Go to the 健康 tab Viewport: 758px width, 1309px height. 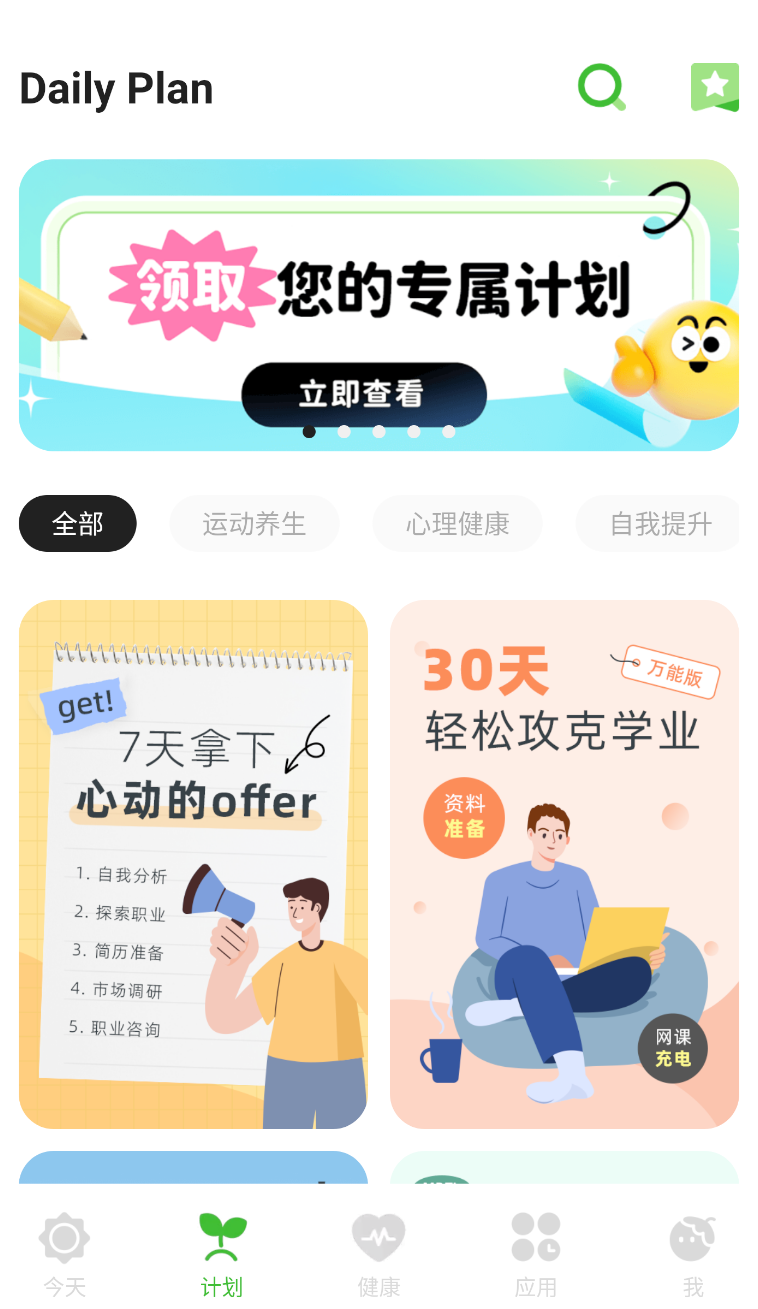pos(378,1254)
